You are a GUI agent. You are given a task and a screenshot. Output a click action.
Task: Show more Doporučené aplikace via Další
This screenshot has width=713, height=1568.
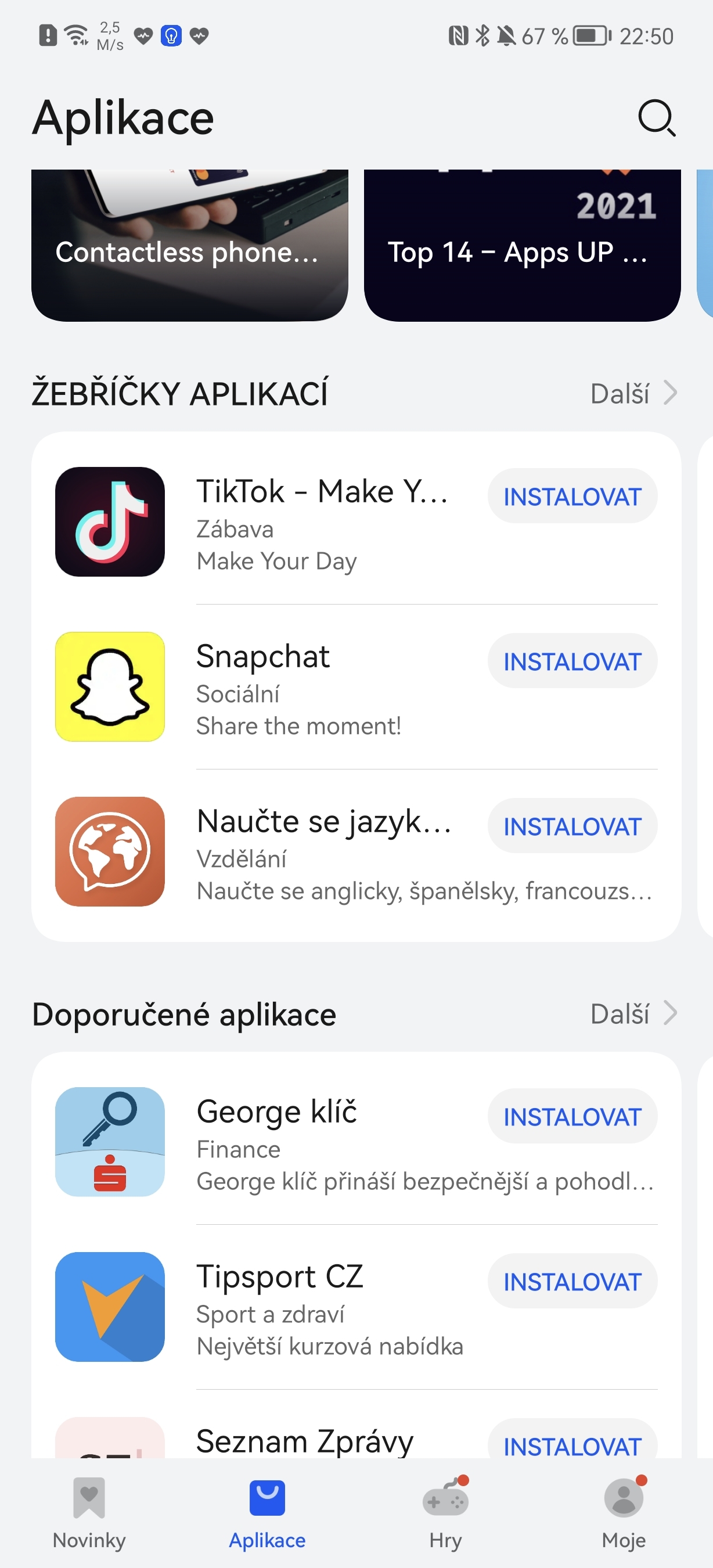click(x=633, y=1013)
